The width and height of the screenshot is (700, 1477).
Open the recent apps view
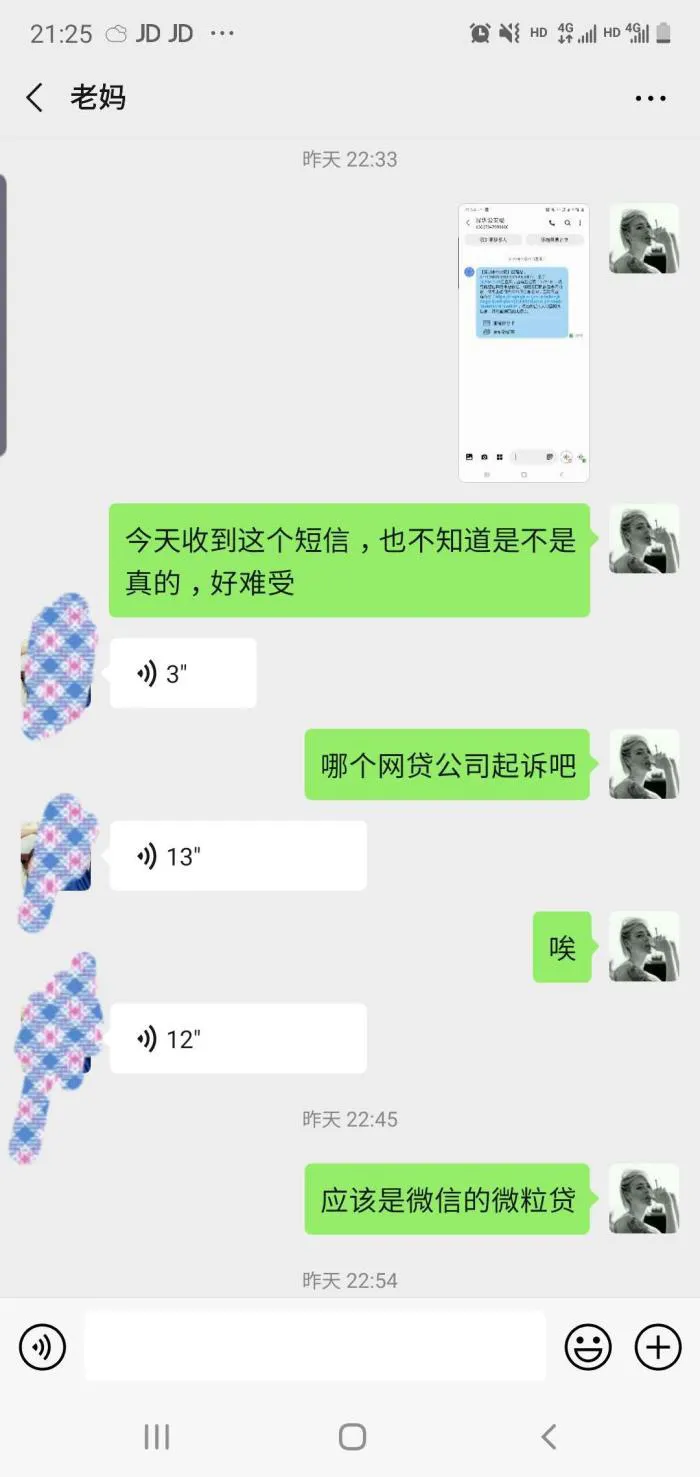[x=156, y=1437]
